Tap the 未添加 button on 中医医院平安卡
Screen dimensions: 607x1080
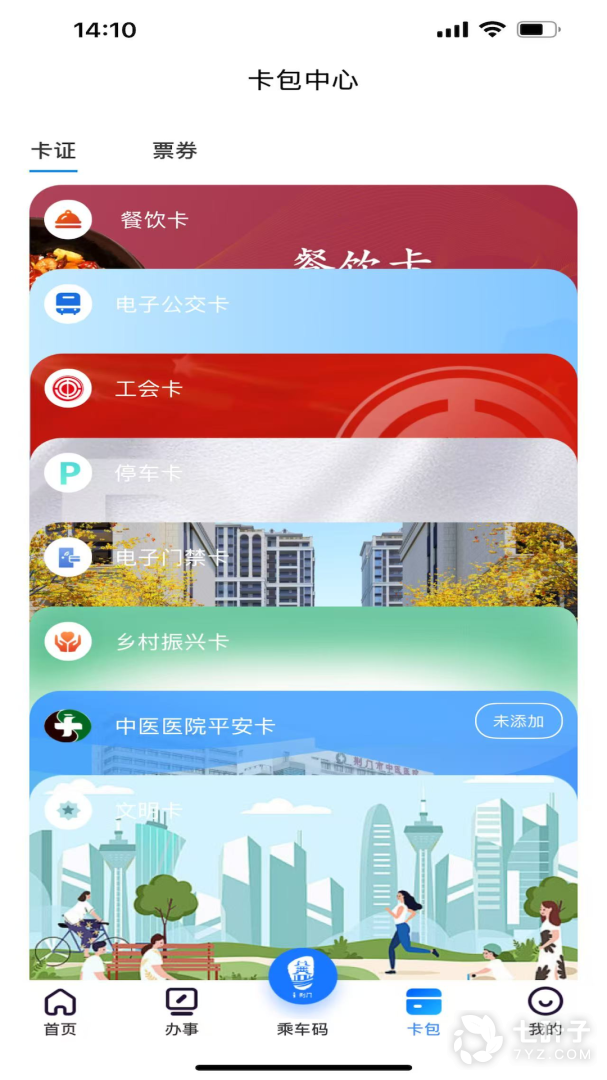point(518,721)
